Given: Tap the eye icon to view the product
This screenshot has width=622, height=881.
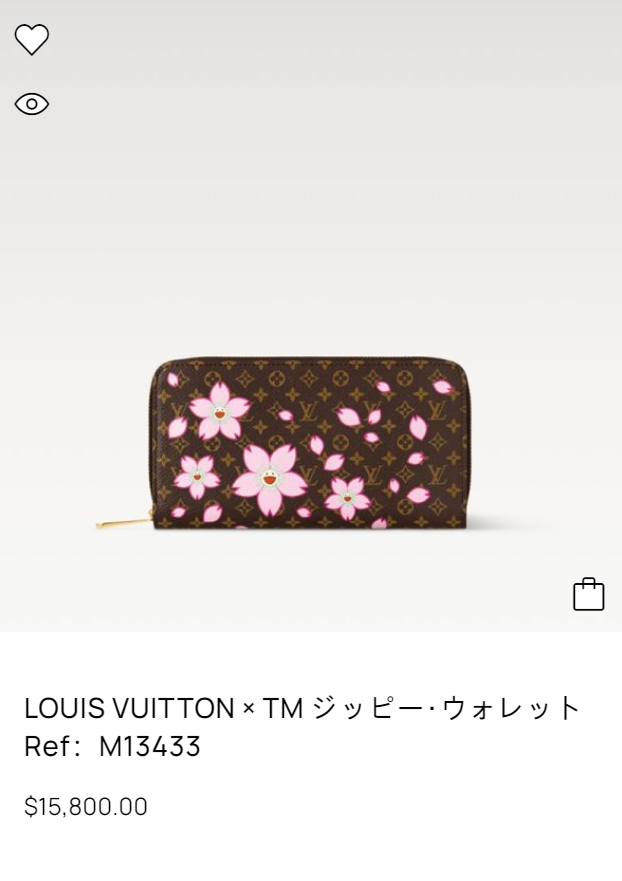Looking at the screenshot, I should tap(32, 104).
